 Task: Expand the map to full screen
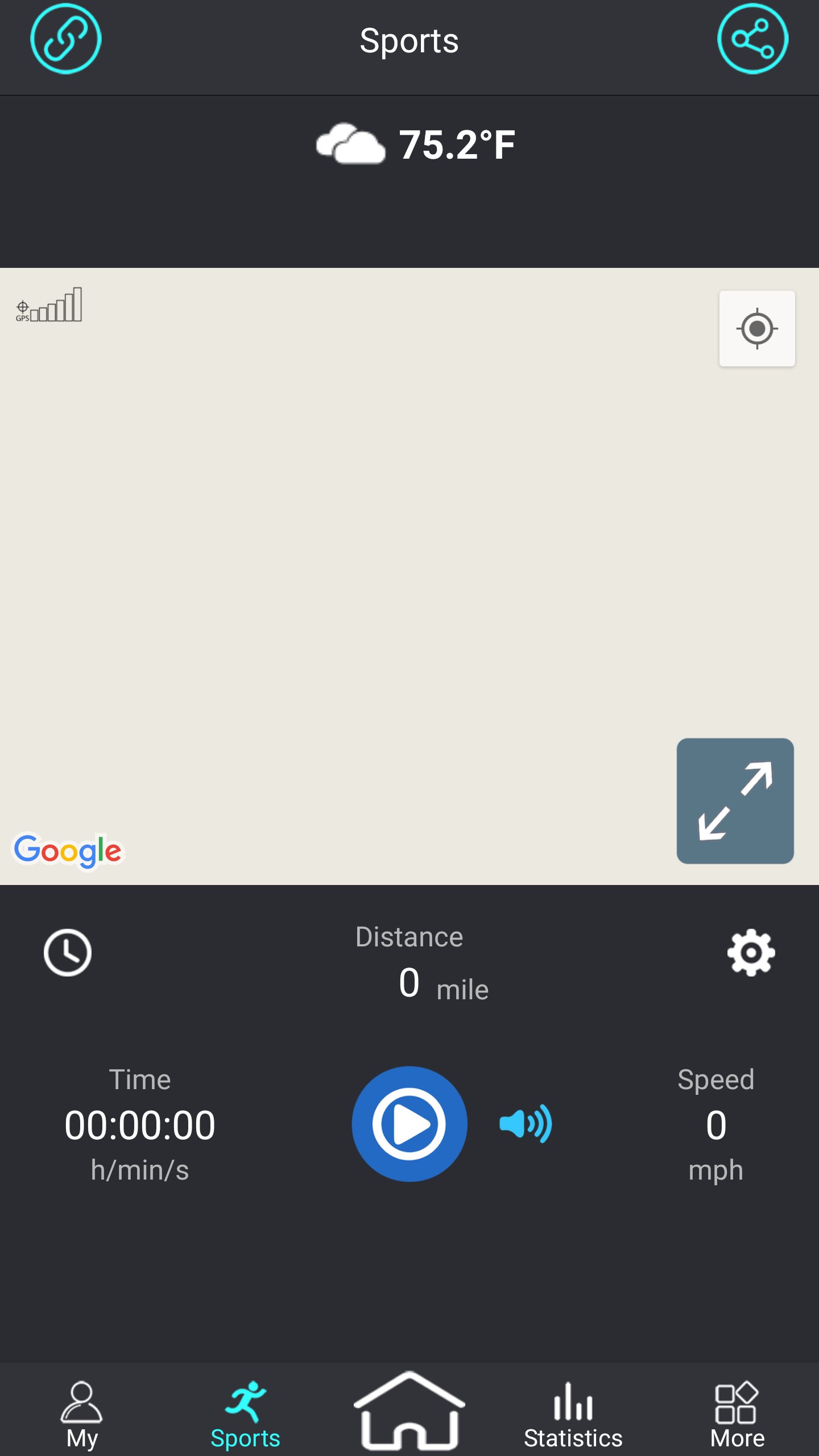pyautogui.click(x=735, y=800)
